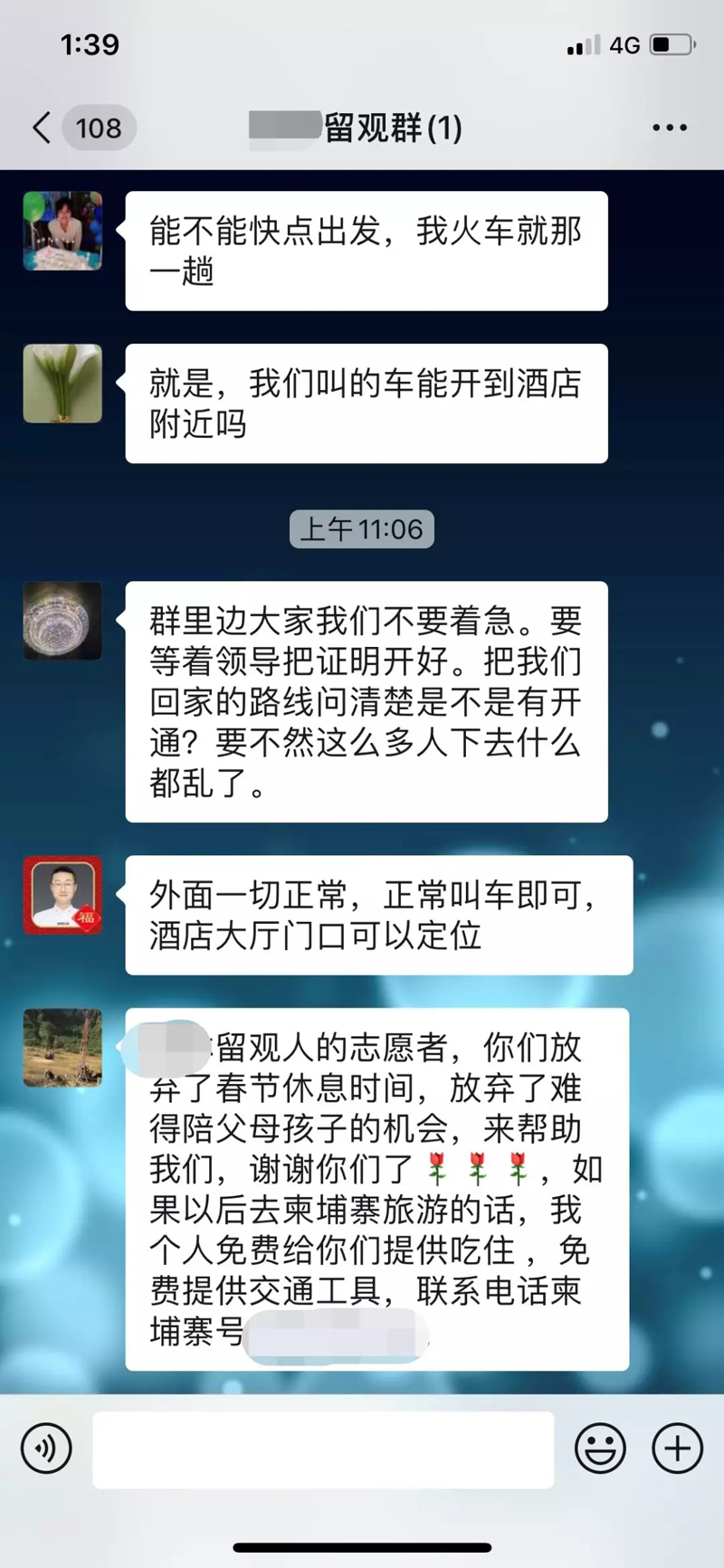Open the plus attachments menu
The image size is (724, 1568).
[677, 1449]
